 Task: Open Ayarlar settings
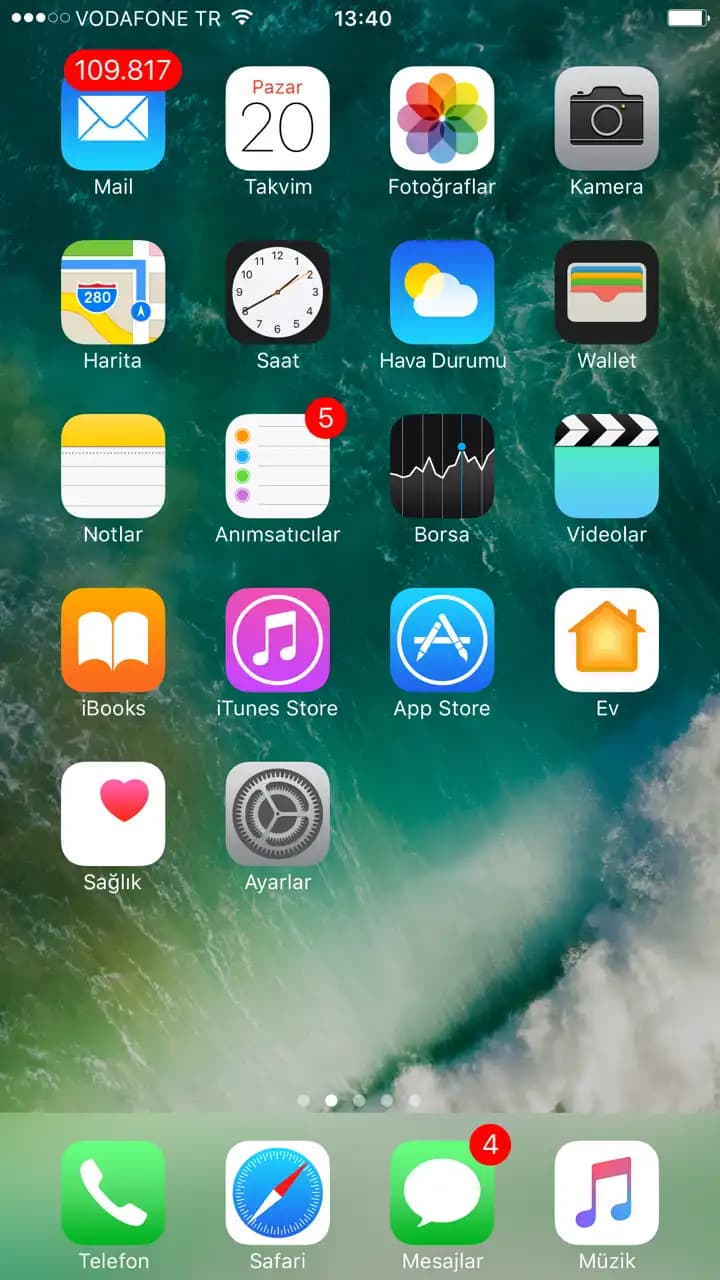pyautogui.click(x=277, y=815)
